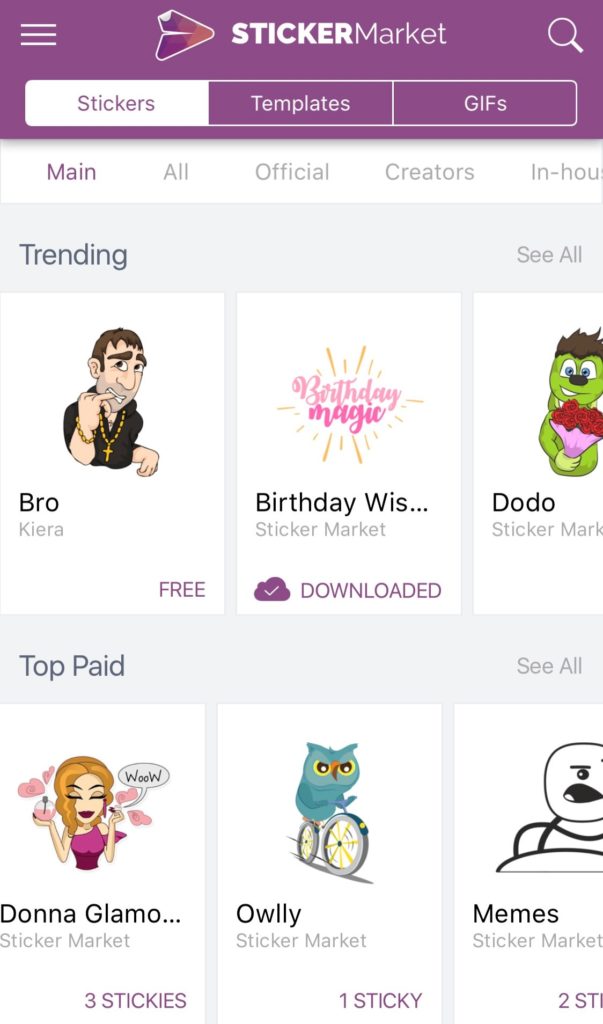See all Top Paid stickers

click(549, 666)
